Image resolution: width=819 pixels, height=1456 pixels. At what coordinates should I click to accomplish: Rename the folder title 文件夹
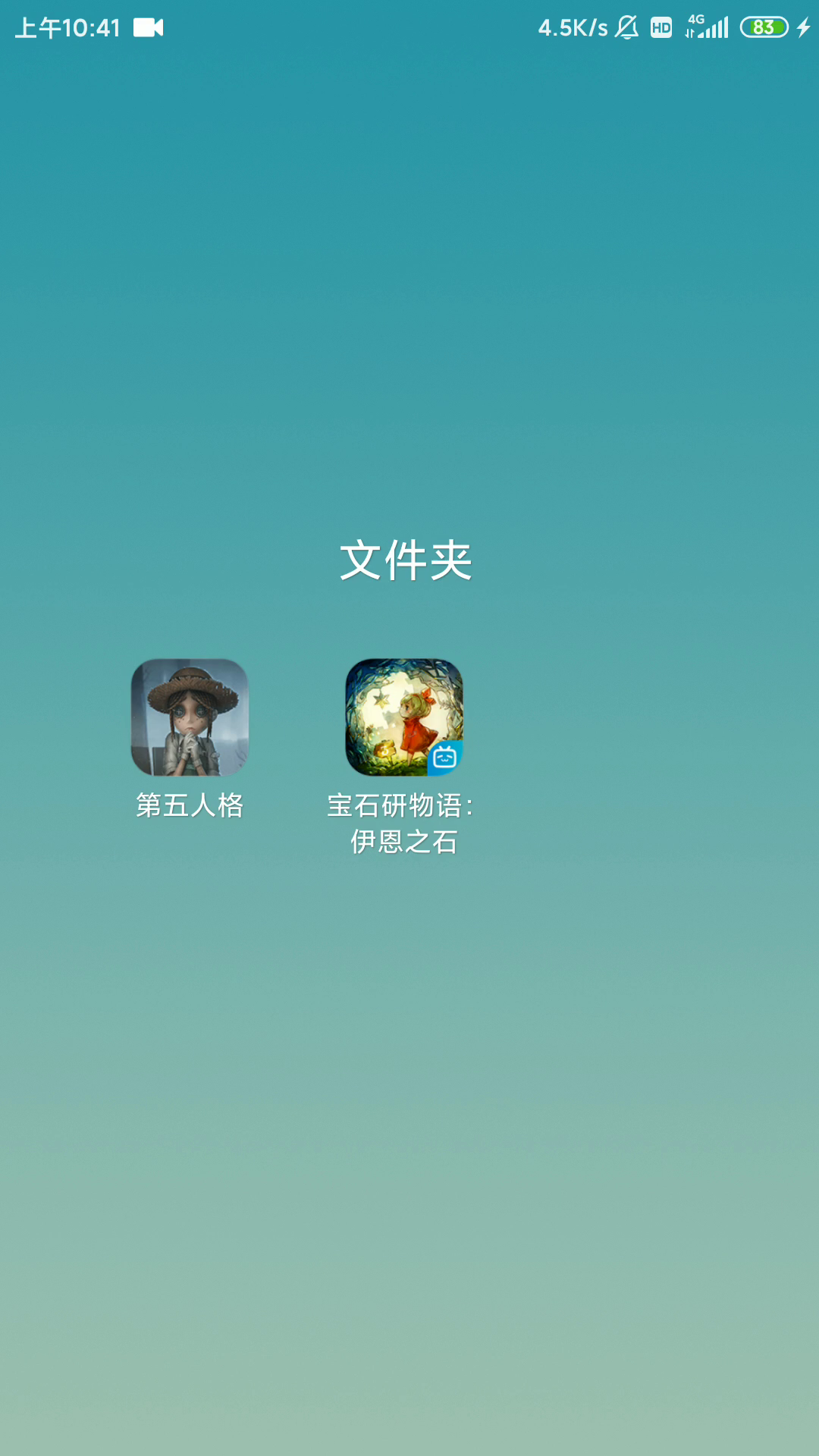click(x=406, y=560)
